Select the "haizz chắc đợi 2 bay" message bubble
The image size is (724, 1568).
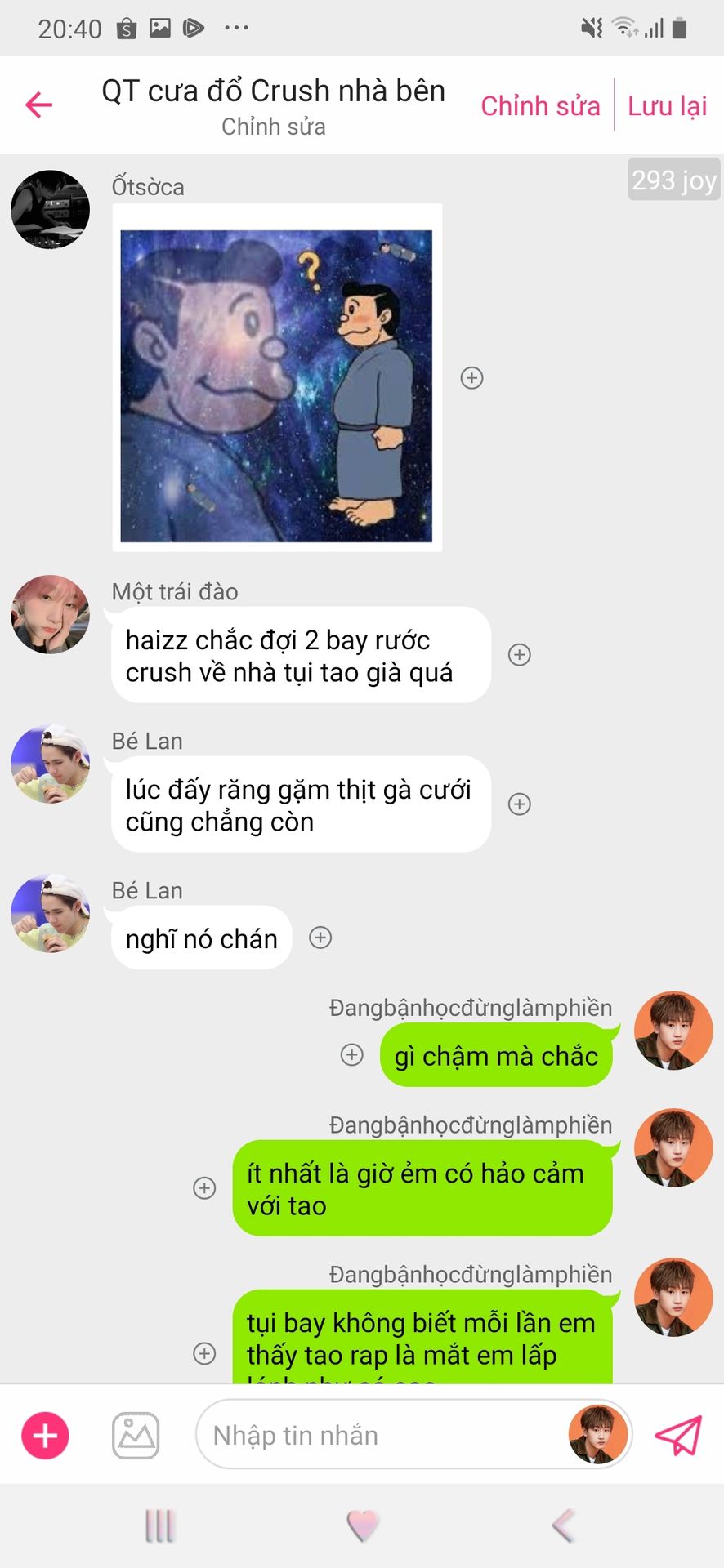point(300,656)
